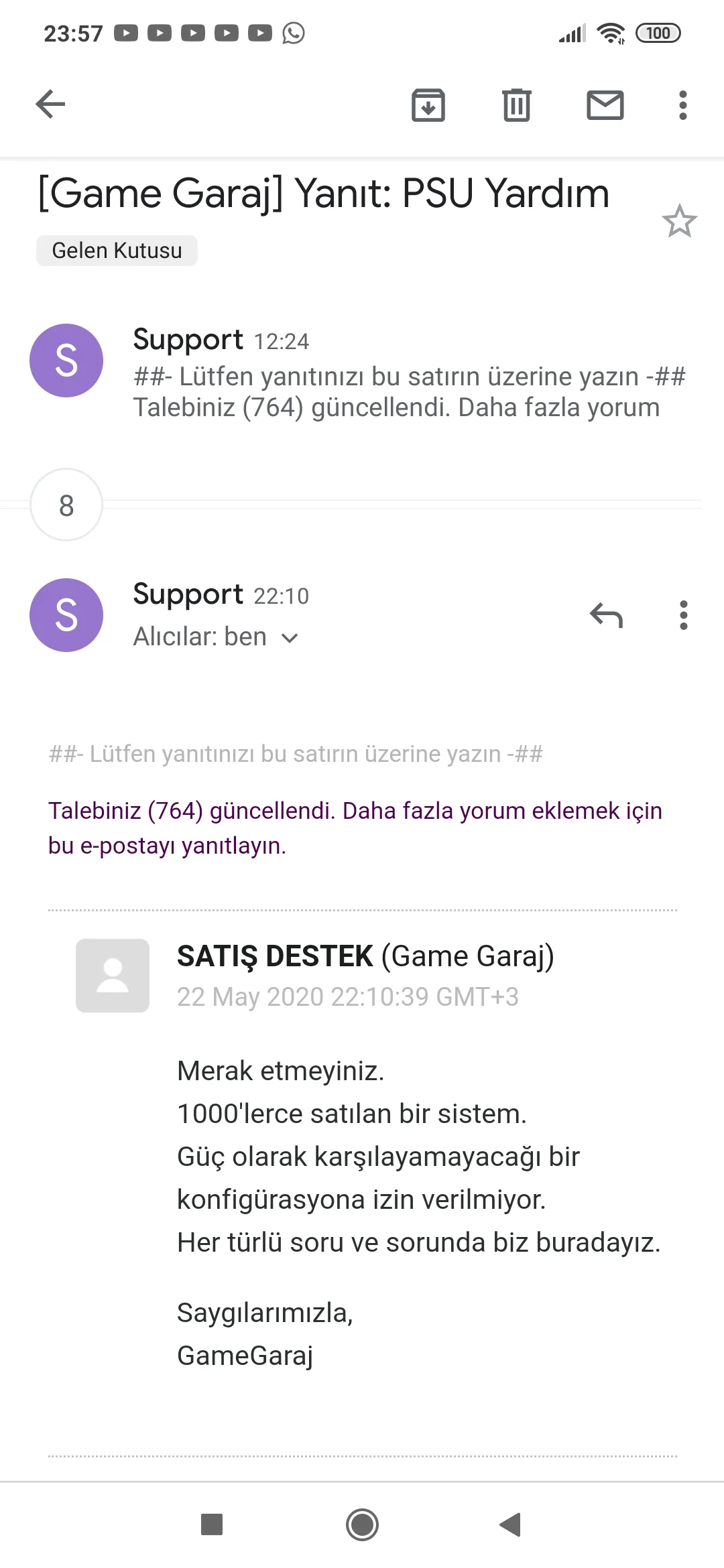Image resolution: width=724 pixels, height=1568 pixels.
Task: Tap the Gelen Kutusu label chip
Action: (x=117, y=251)
